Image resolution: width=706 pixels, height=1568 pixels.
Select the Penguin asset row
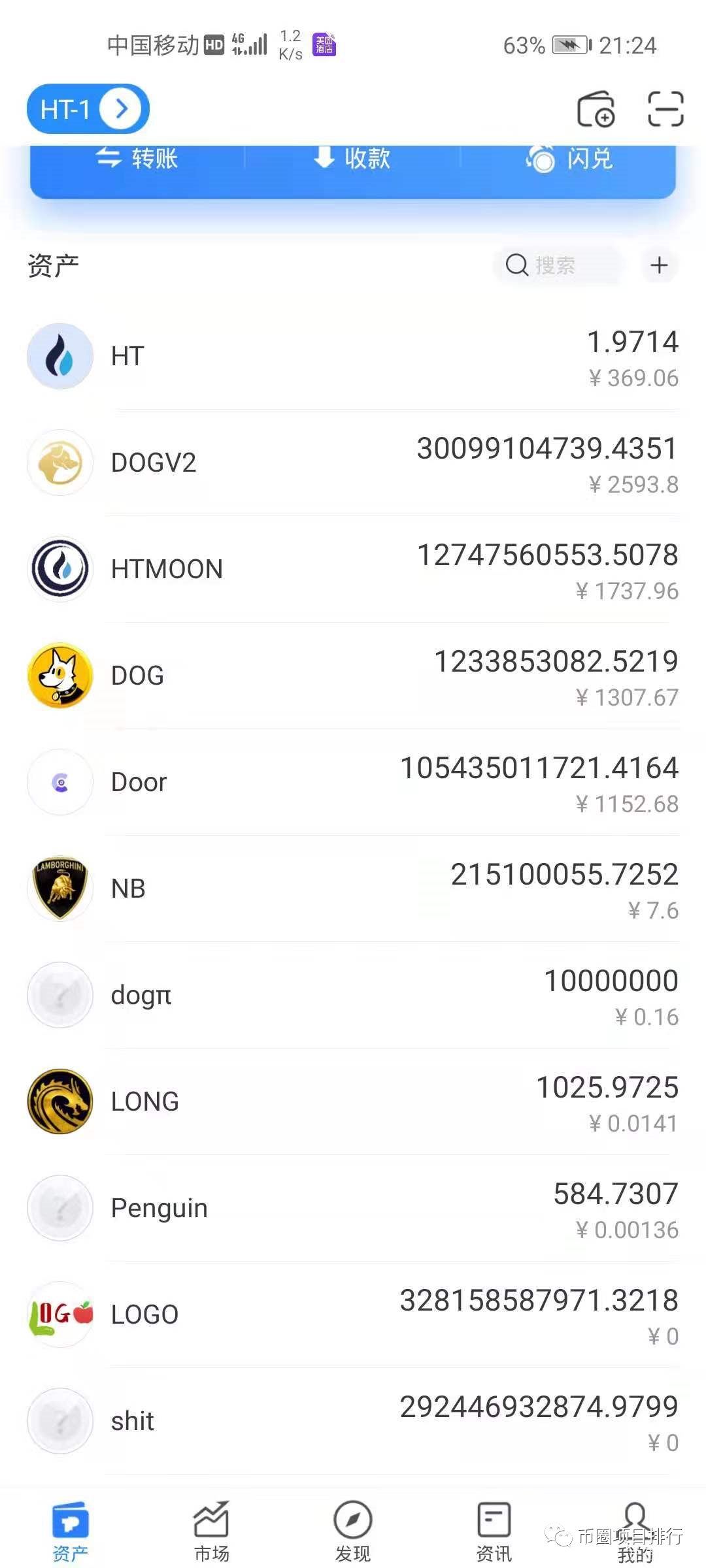click(x=353, y=1209)
